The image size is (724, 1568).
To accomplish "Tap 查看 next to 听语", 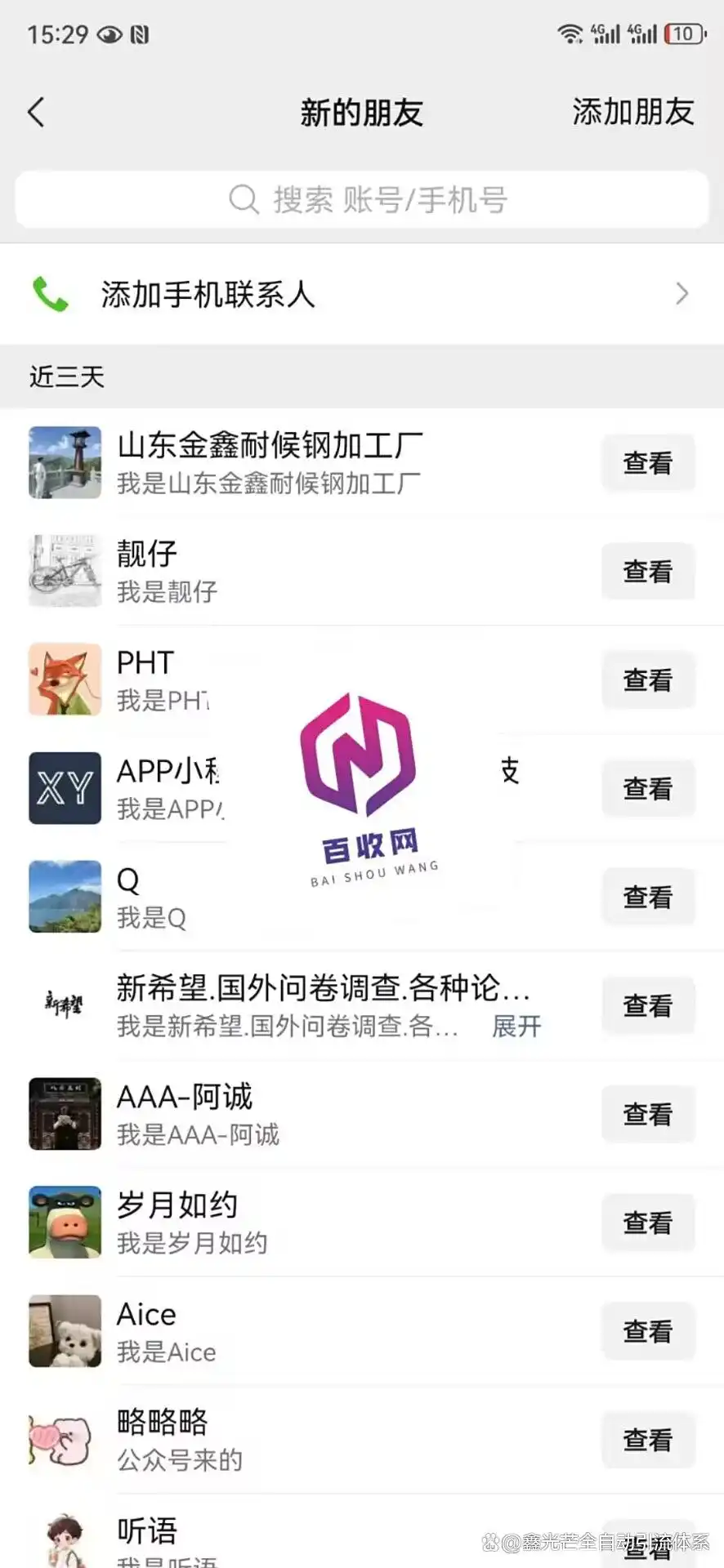I will tap(648, 1543).
